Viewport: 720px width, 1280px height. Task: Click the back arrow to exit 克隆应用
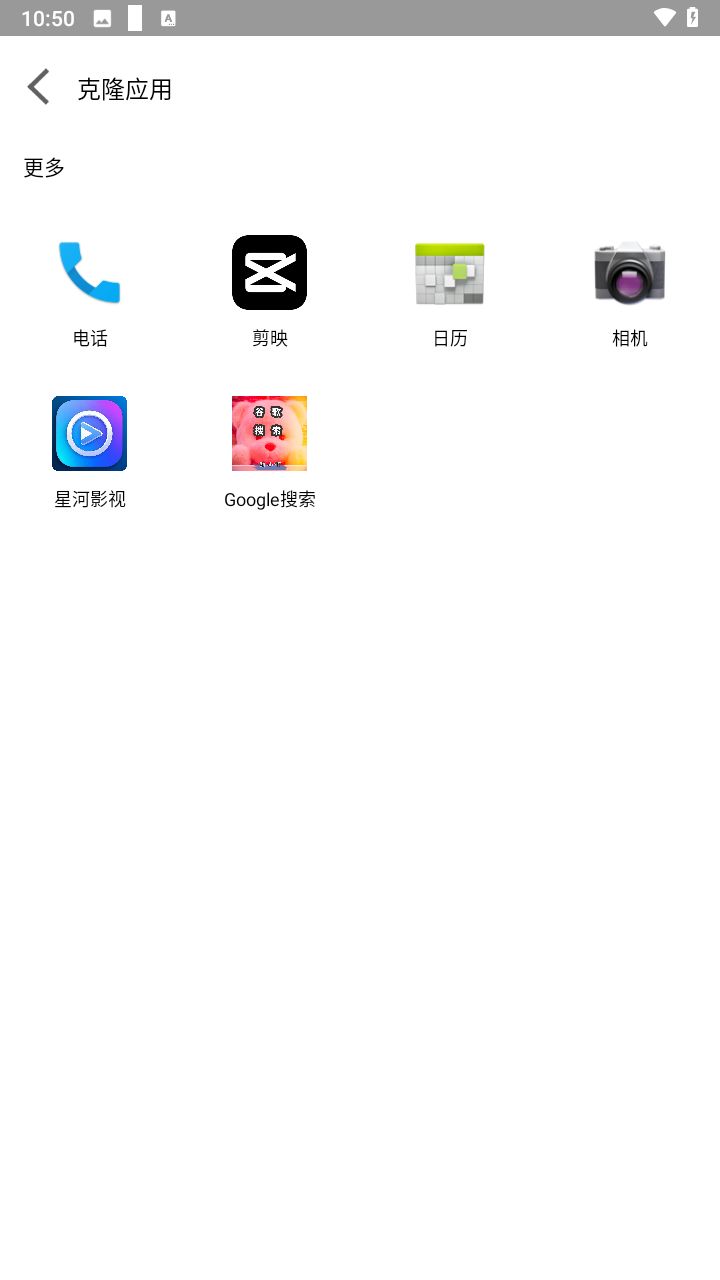click(37, 87)
